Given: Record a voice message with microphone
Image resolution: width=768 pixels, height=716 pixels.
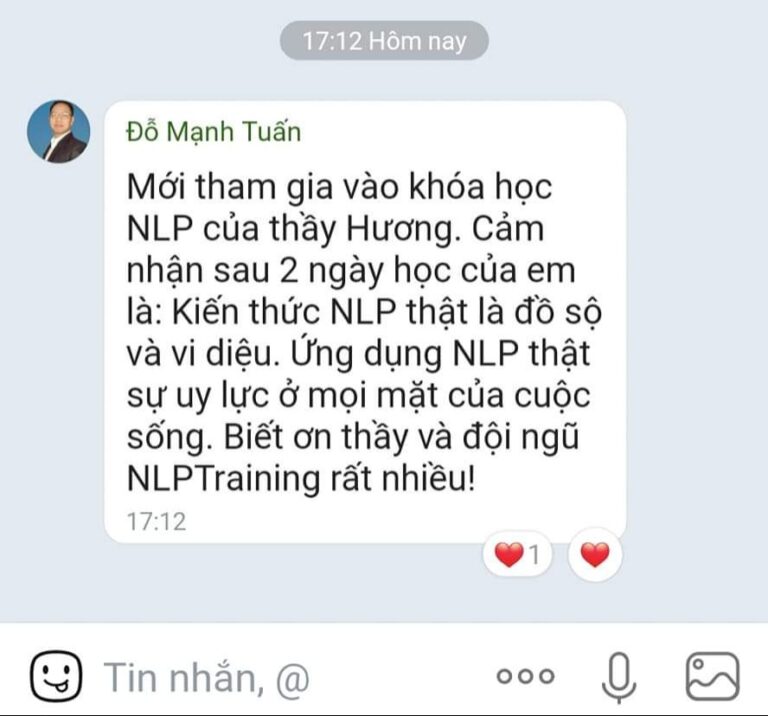Looking at the screenshot, I should pos(619,677).
